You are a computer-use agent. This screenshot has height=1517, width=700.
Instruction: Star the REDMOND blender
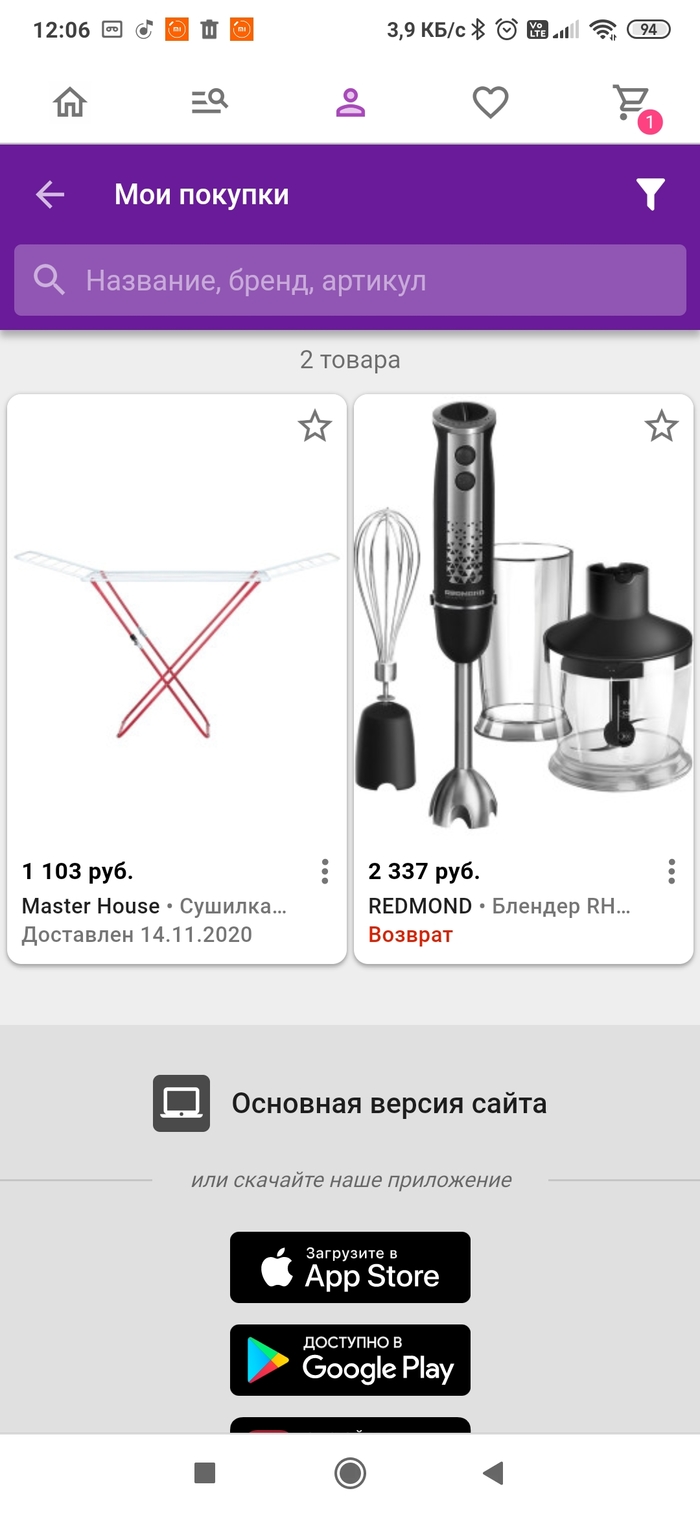tap(661, 427)
